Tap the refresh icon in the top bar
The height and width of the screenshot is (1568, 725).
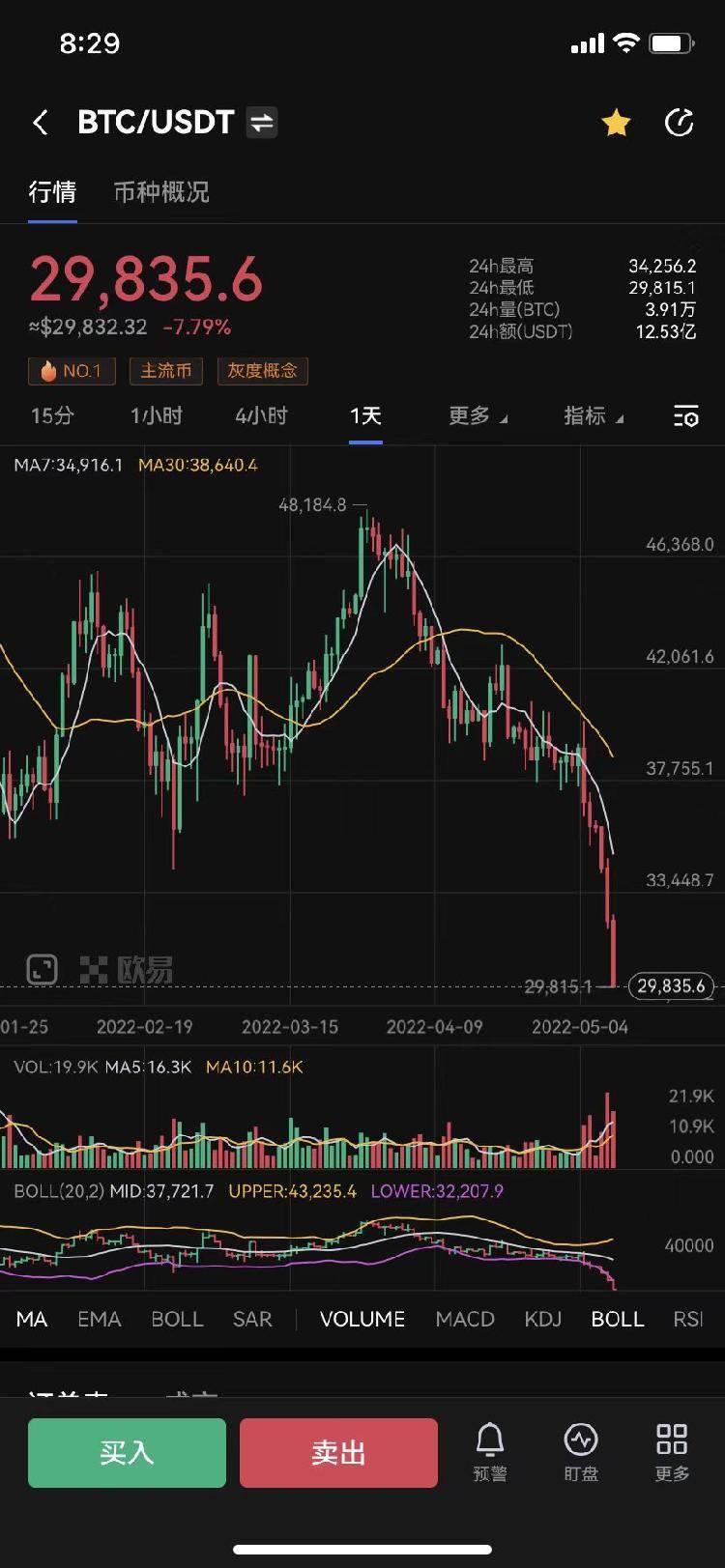(x=681, y=123)
